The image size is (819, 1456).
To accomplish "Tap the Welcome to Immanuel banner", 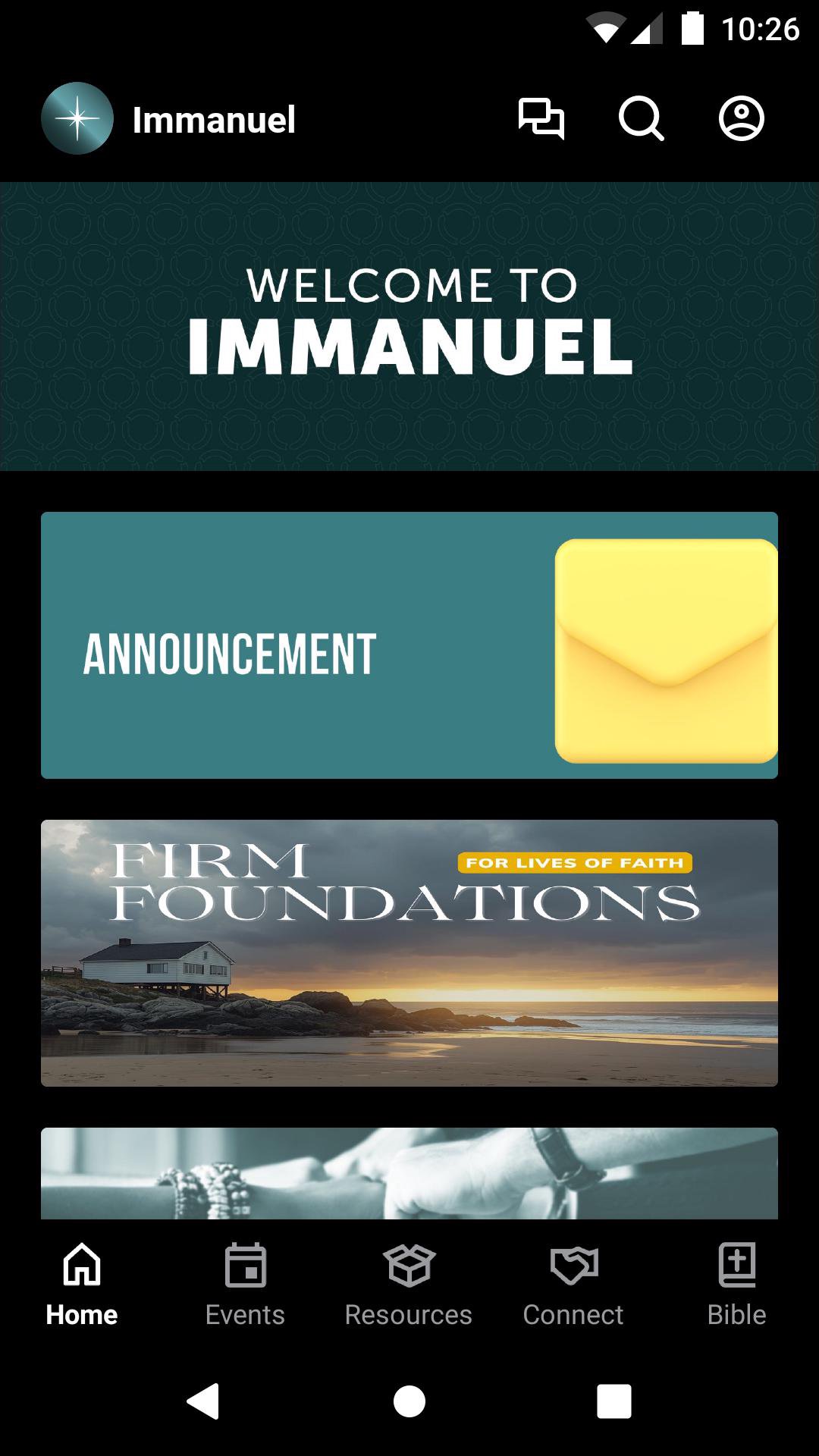I will pos(409,326).
